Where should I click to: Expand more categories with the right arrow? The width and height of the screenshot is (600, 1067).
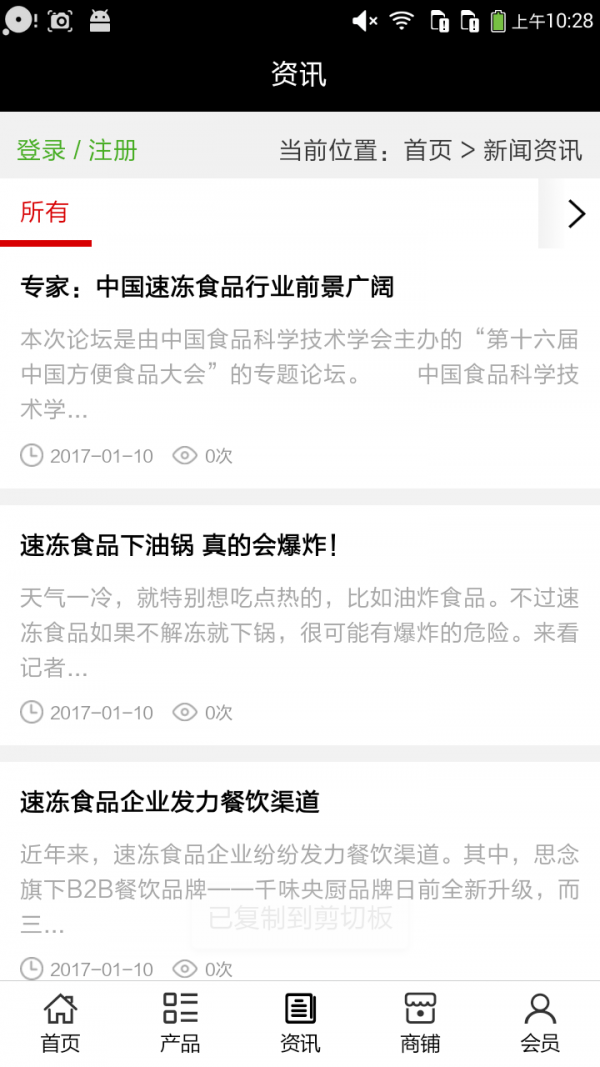(575, 213)
